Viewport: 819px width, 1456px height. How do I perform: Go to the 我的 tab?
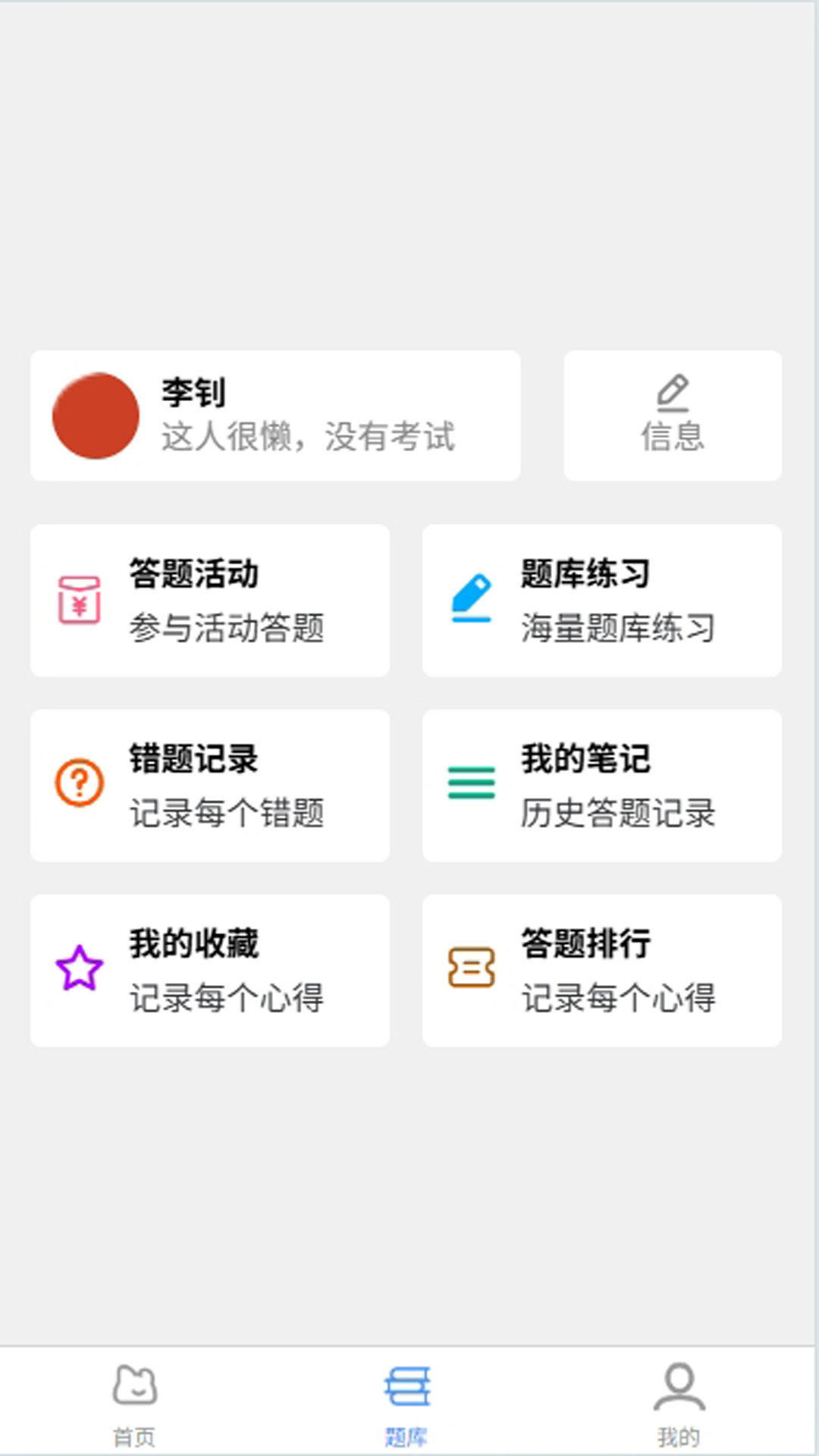click(679, 1404)
